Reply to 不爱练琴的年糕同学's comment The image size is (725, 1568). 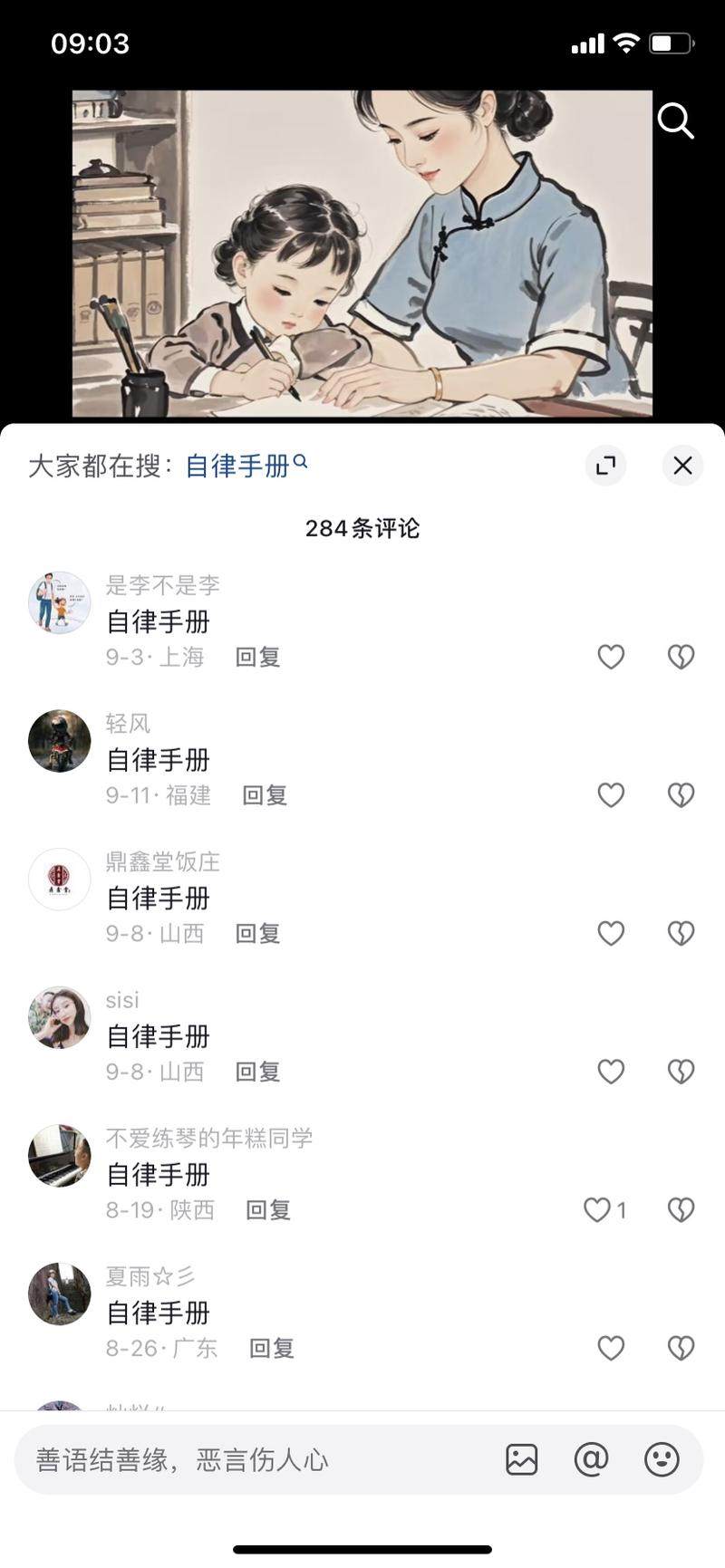click(x=268, y=1210)
